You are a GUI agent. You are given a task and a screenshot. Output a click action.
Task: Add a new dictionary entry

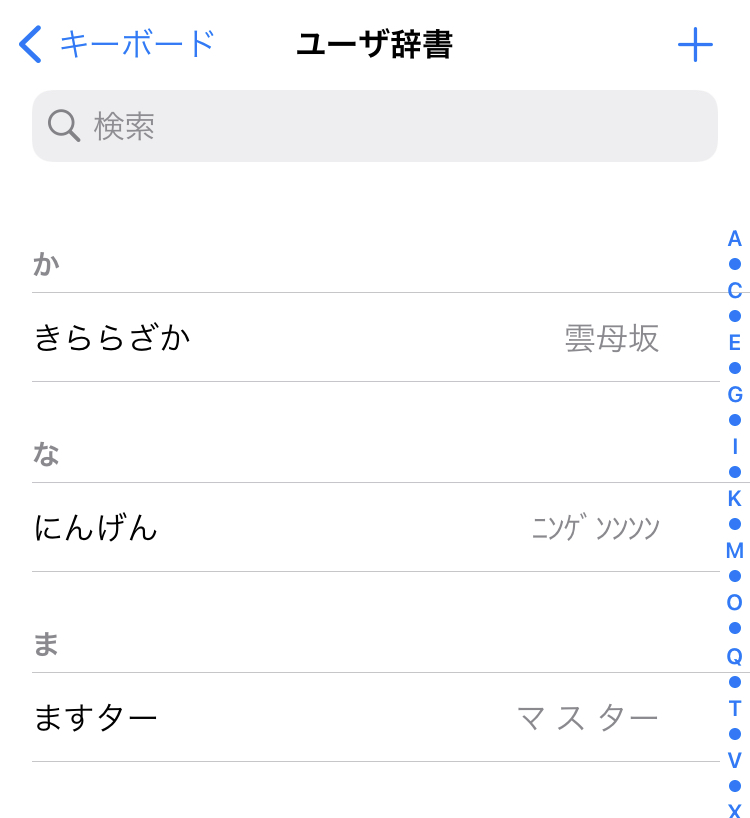click(x=695, y=45)
